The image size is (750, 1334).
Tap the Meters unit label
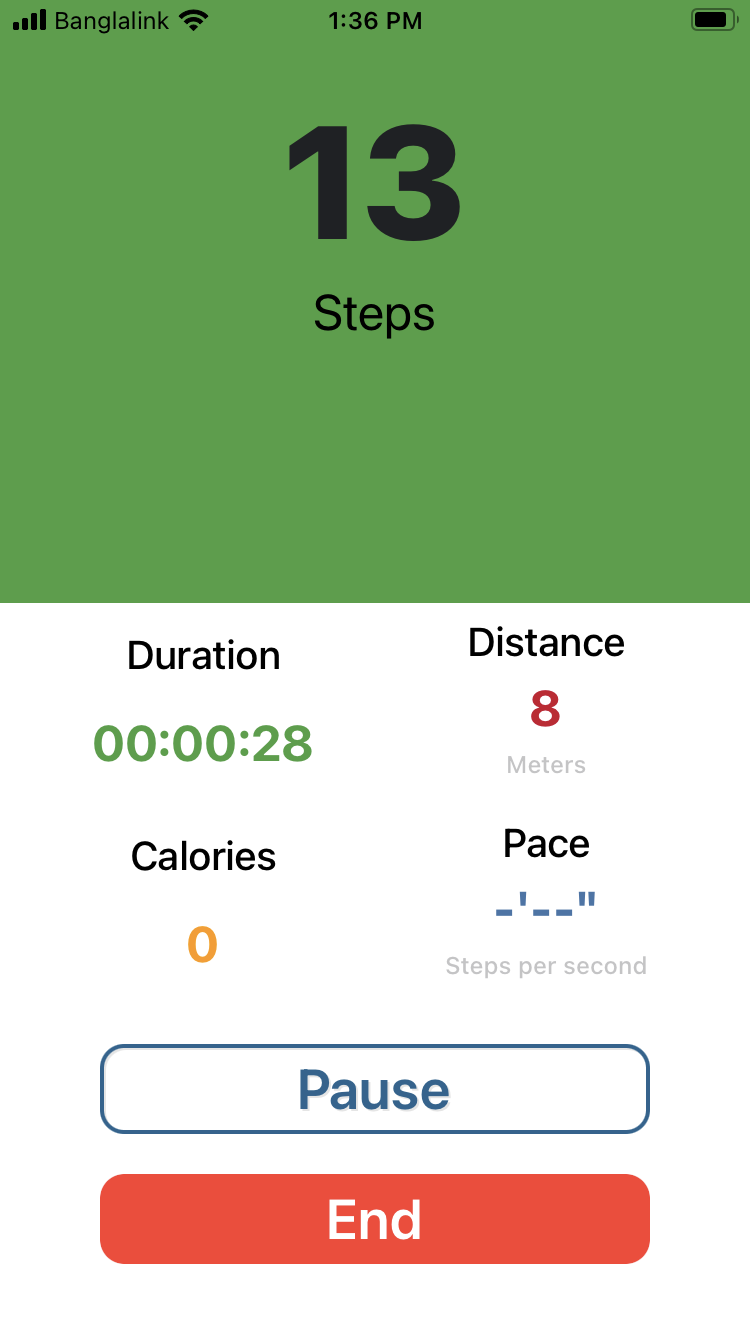(x=546, y=765)
